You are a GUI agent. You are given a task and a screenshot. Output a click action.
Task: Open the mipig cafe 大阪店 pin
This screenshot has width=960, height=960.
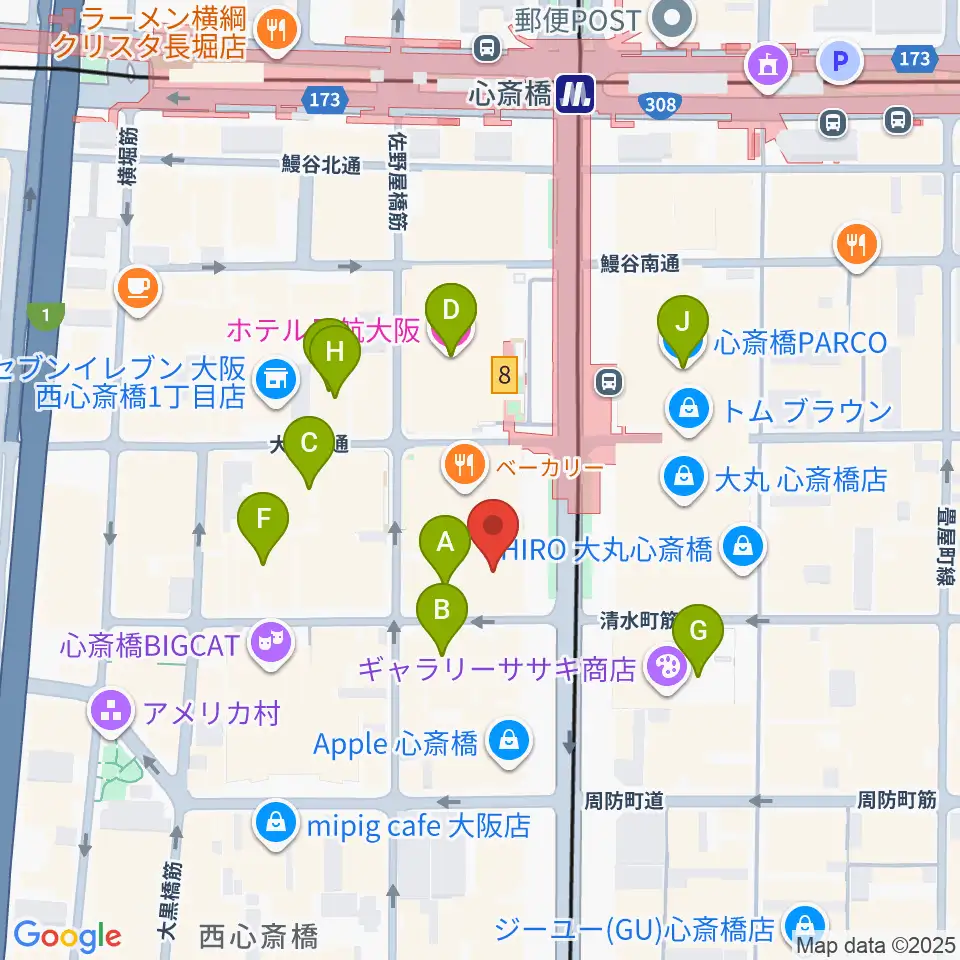pyautogui.click(x=276, y=825)
